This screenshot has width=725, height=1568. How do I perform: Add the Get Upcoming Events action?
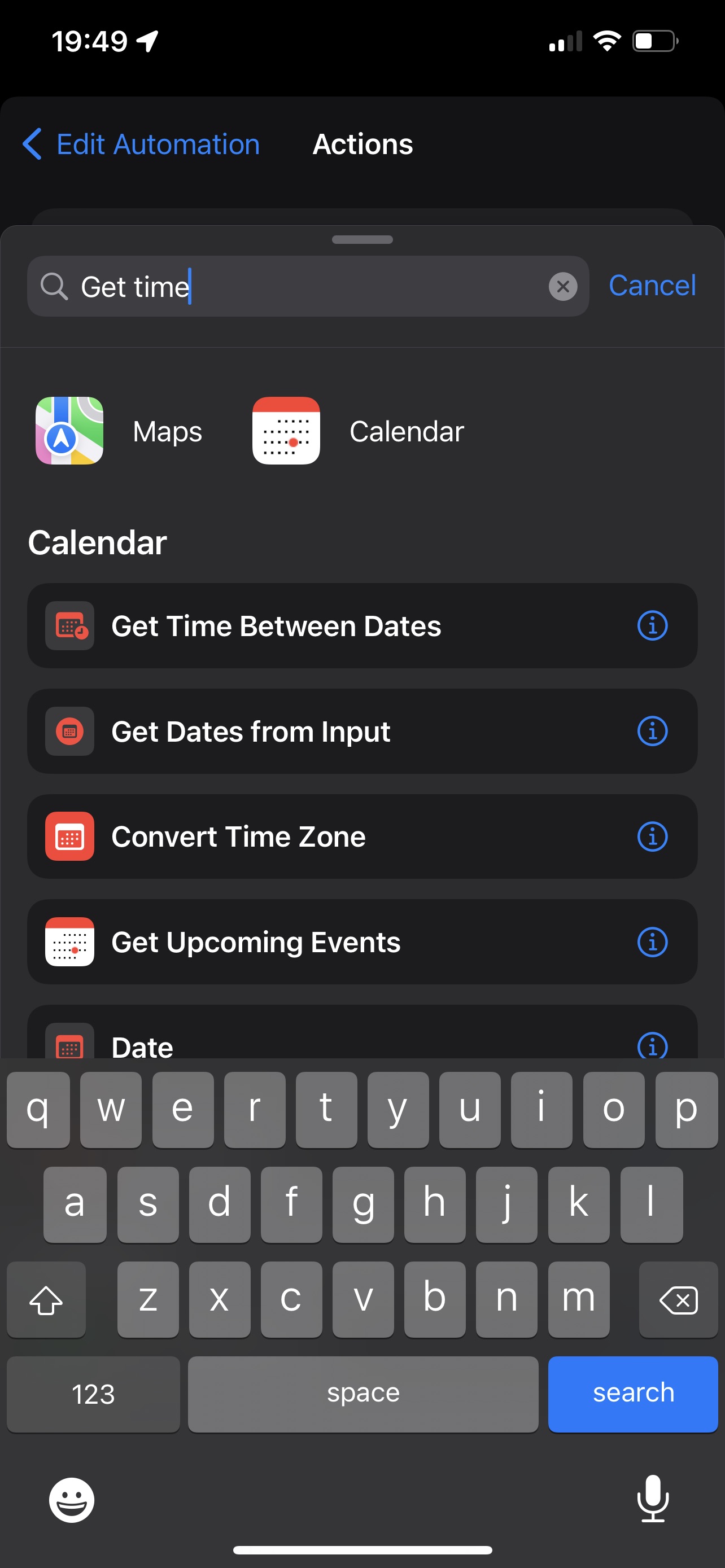(x=256, y=941)
